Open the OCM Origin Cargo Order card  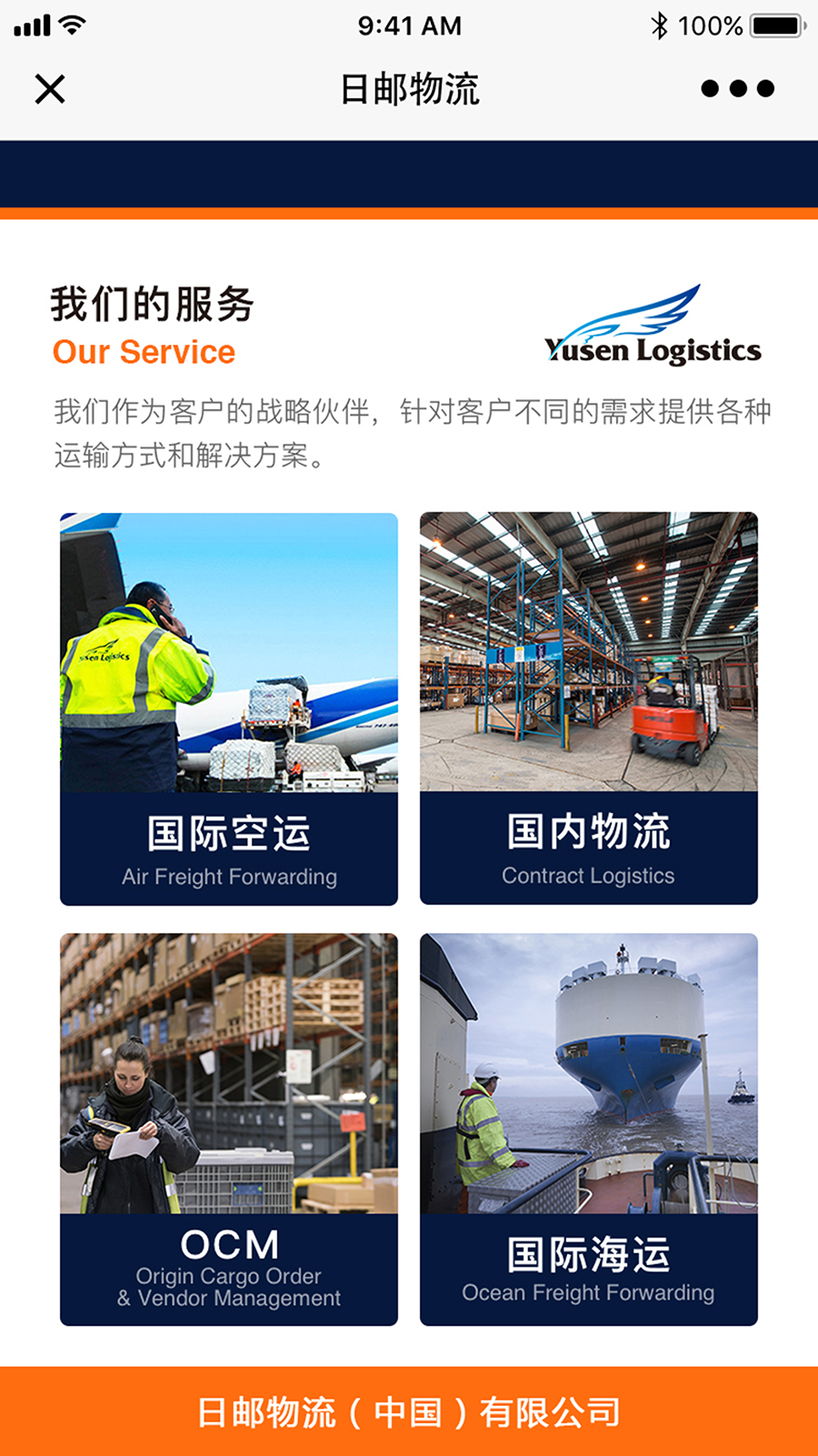[x=229, y=1129]
